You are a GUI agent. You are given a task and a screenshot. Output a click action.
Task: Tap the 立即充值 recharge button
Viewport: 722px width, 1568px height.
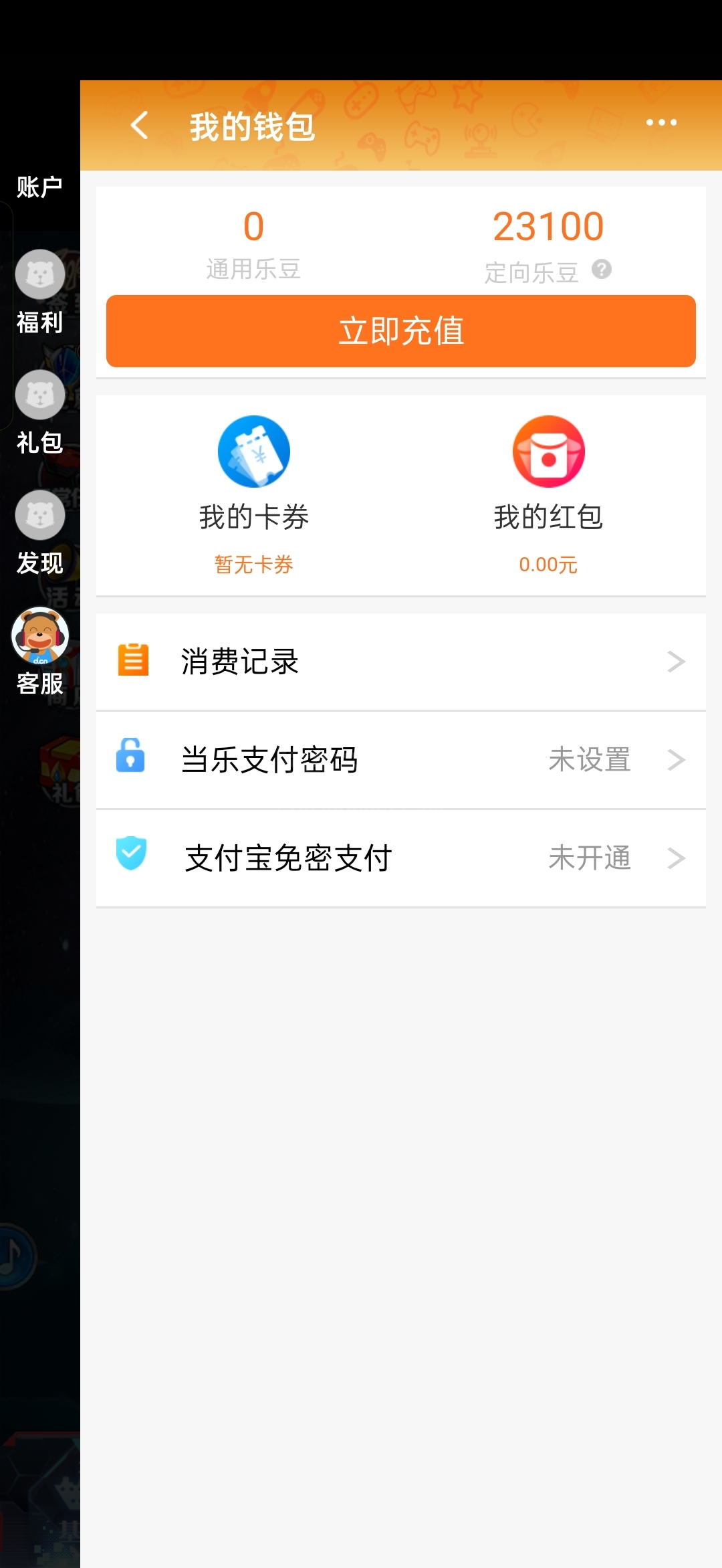coord(400,331)
